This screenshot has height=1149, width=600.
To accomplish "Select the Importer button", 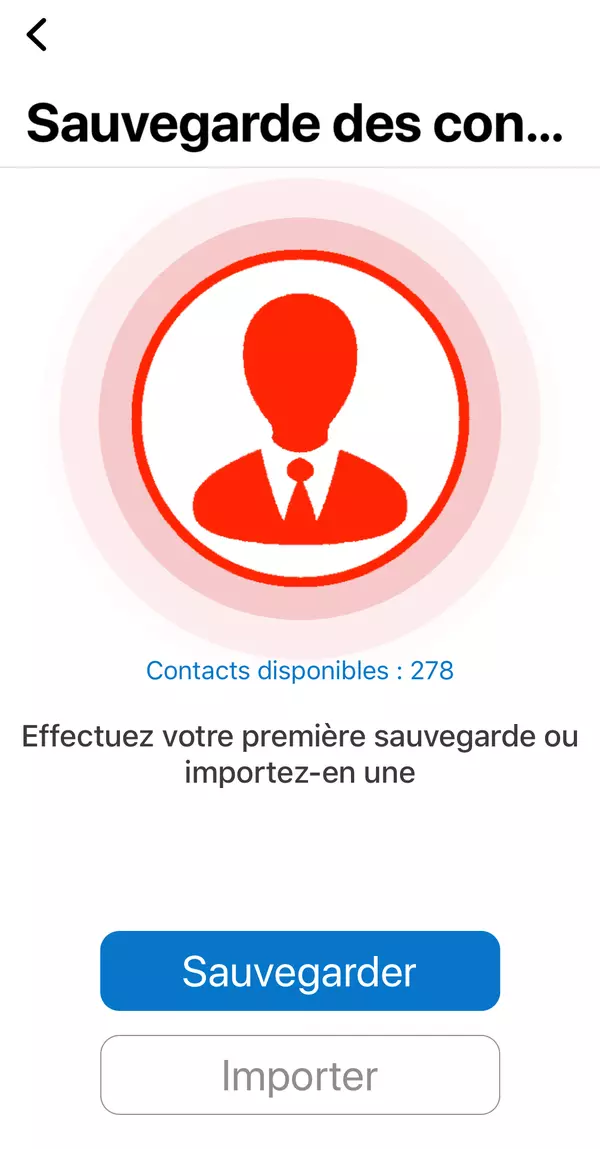I will [299, 1075].
